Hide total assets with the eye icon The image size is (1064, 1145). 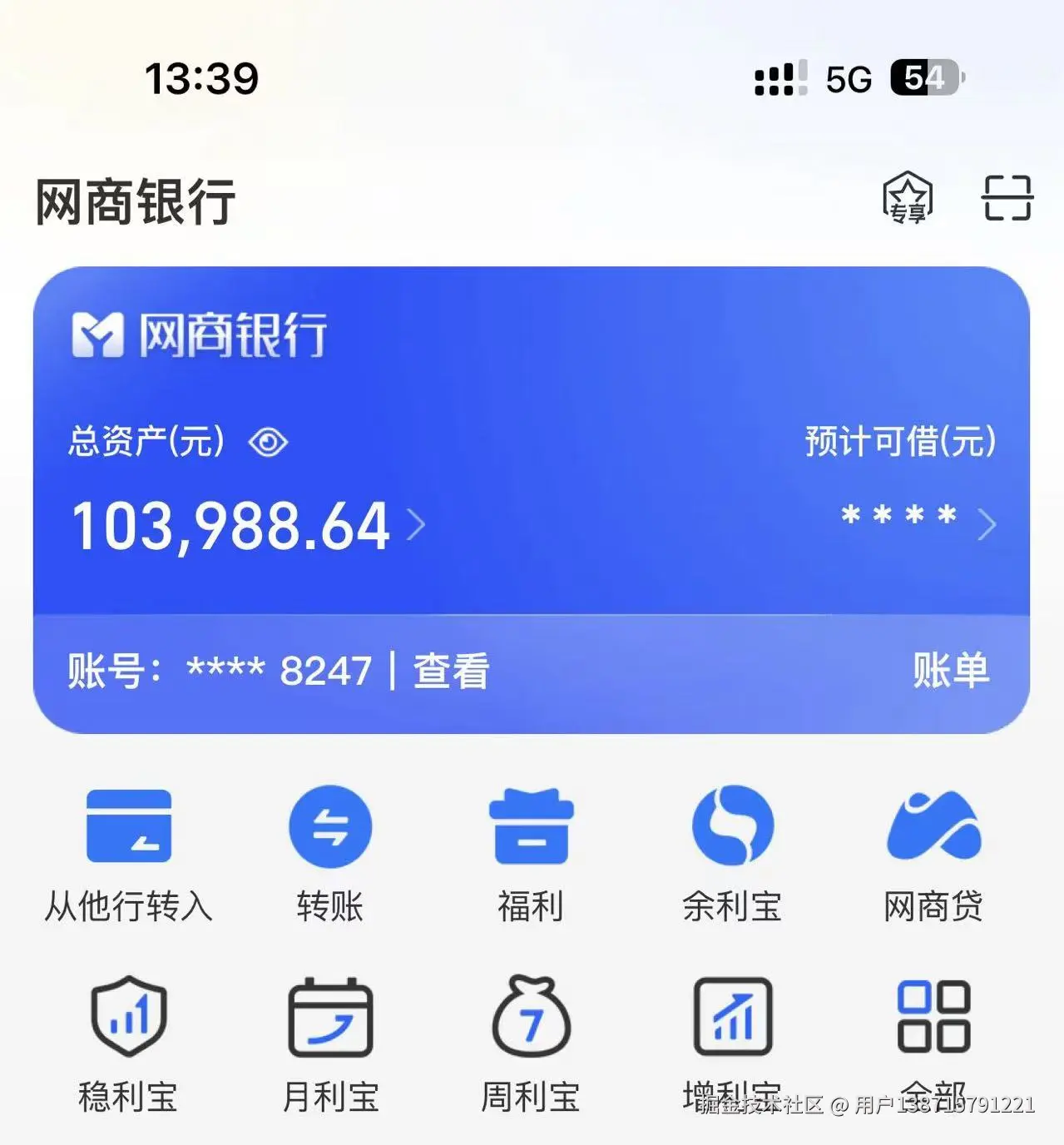click(x=268, y=442)
